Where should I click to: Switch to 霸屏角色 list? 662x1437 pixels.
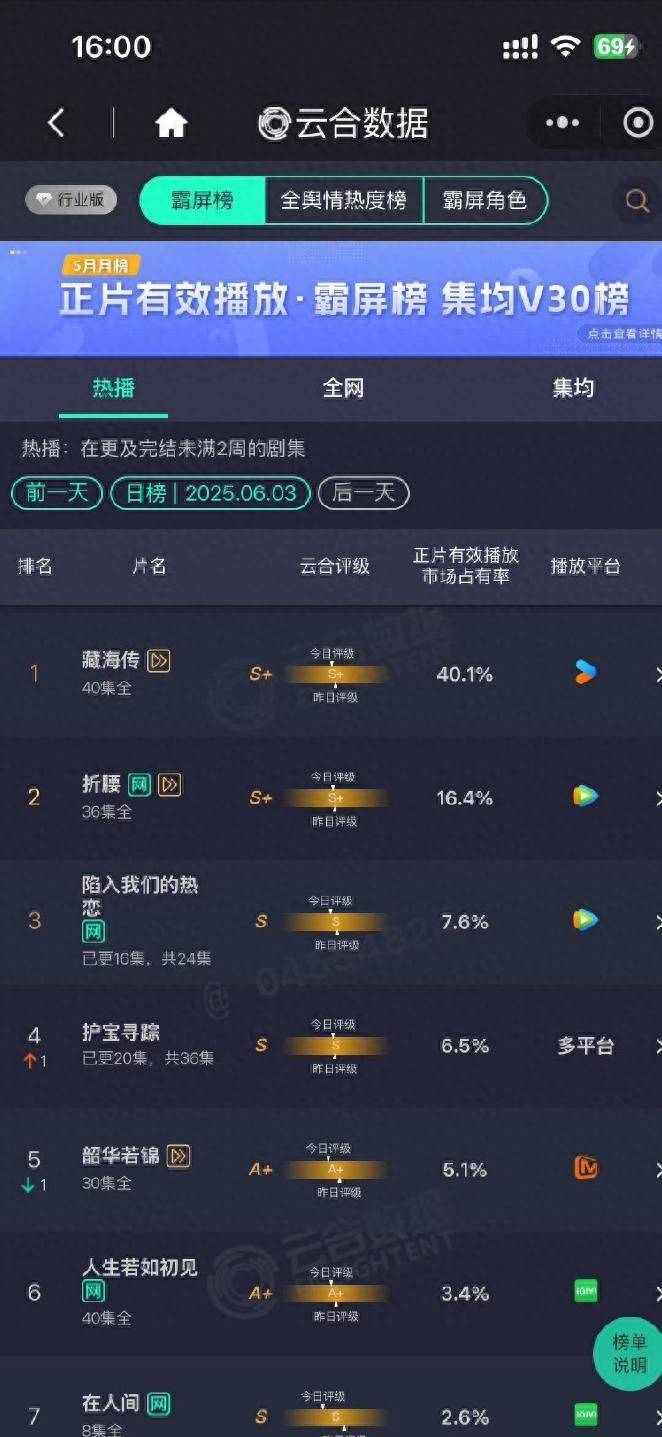pos(484,200)
